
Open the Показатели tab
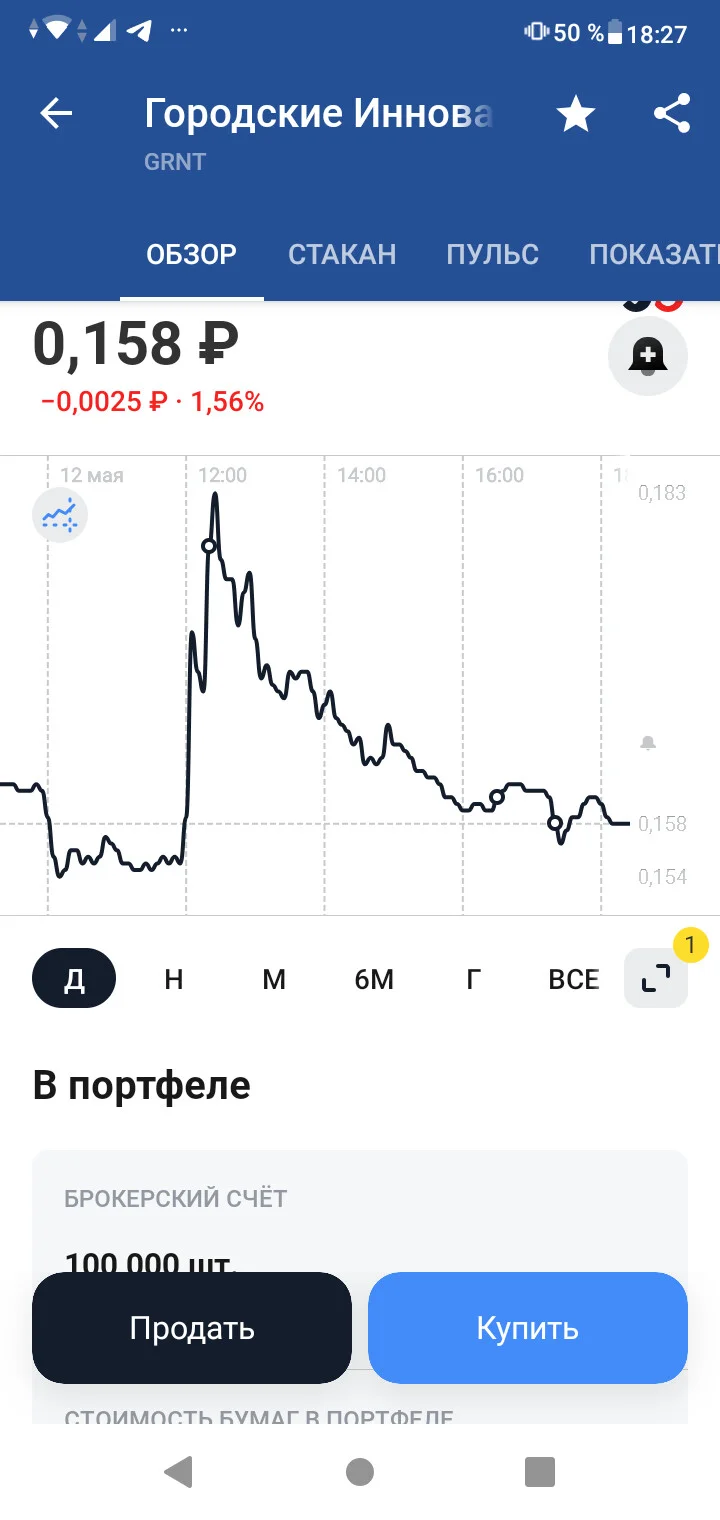(654, 254)
